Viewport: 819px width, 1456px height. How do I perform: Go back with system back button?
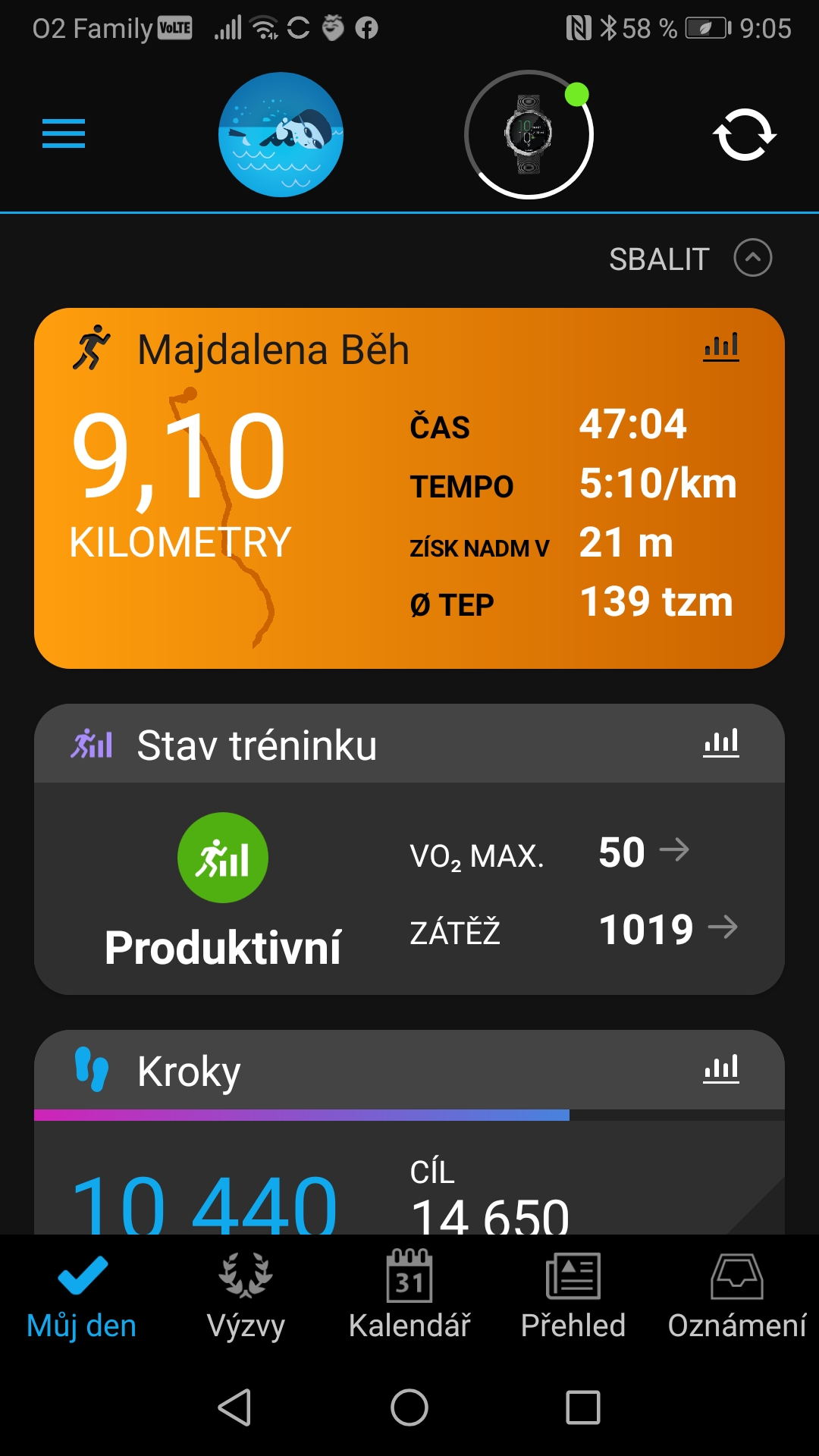(235, 1407)
